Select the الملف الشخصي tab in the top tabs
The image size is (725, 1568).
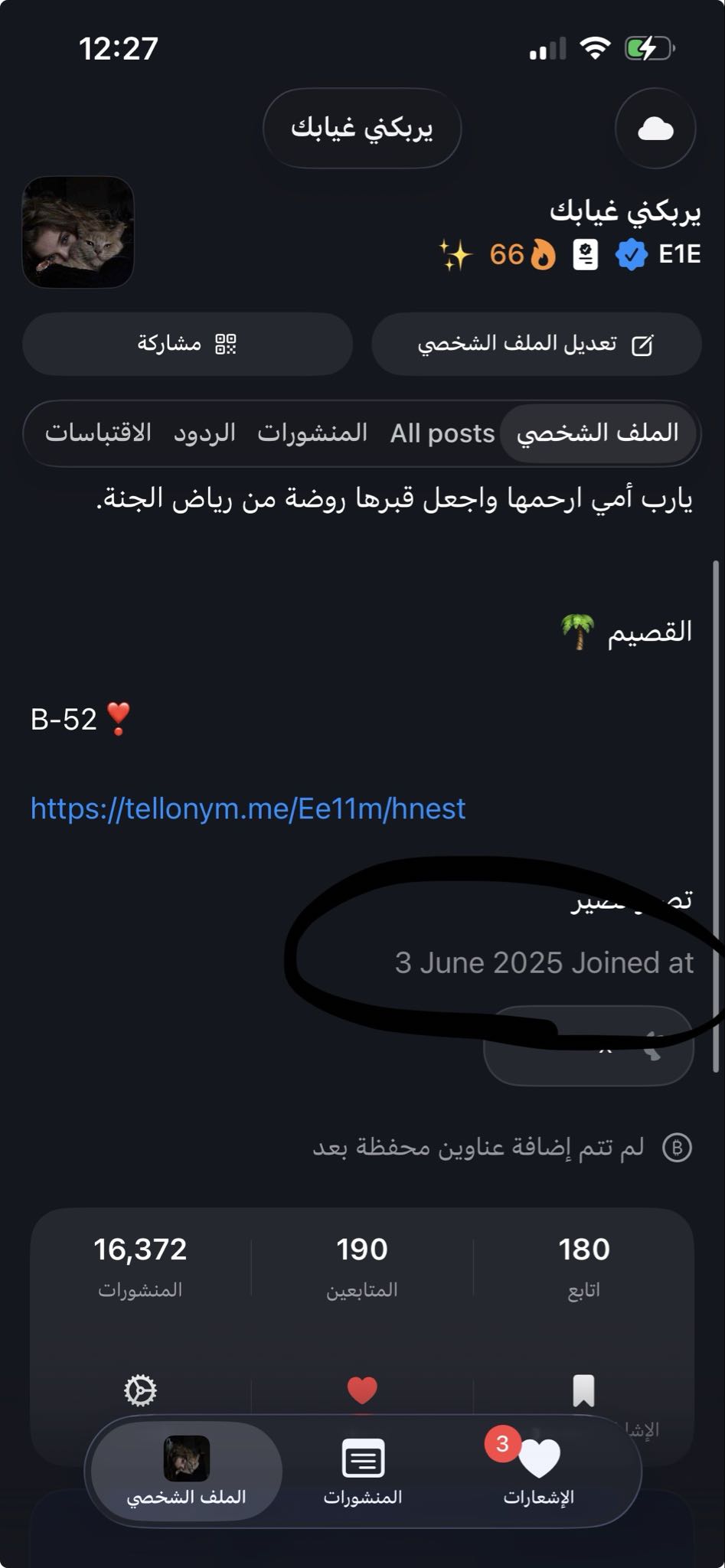598,433
